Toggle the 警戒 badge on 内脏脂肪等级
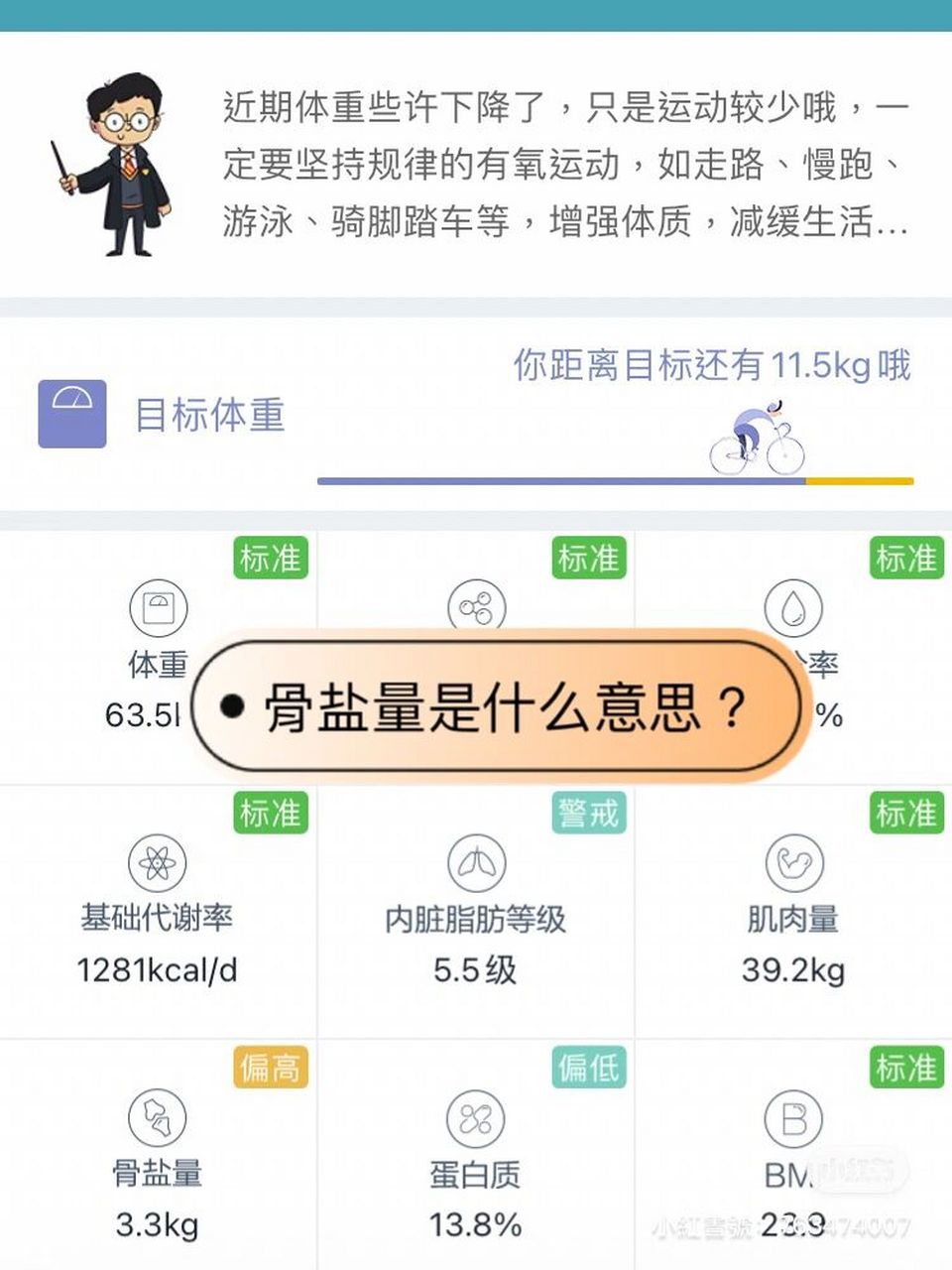The height and width of the screenshot is (1270, 952). click(588, 813)
